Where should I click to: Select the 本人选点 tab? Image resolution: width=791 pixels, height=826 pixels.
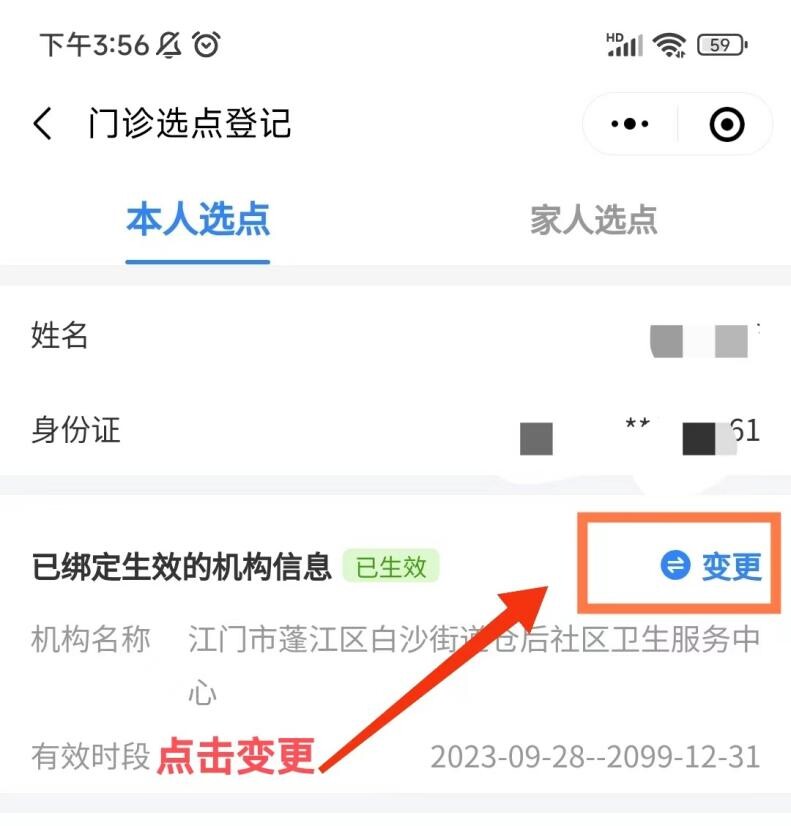click(x=198, y=220)
